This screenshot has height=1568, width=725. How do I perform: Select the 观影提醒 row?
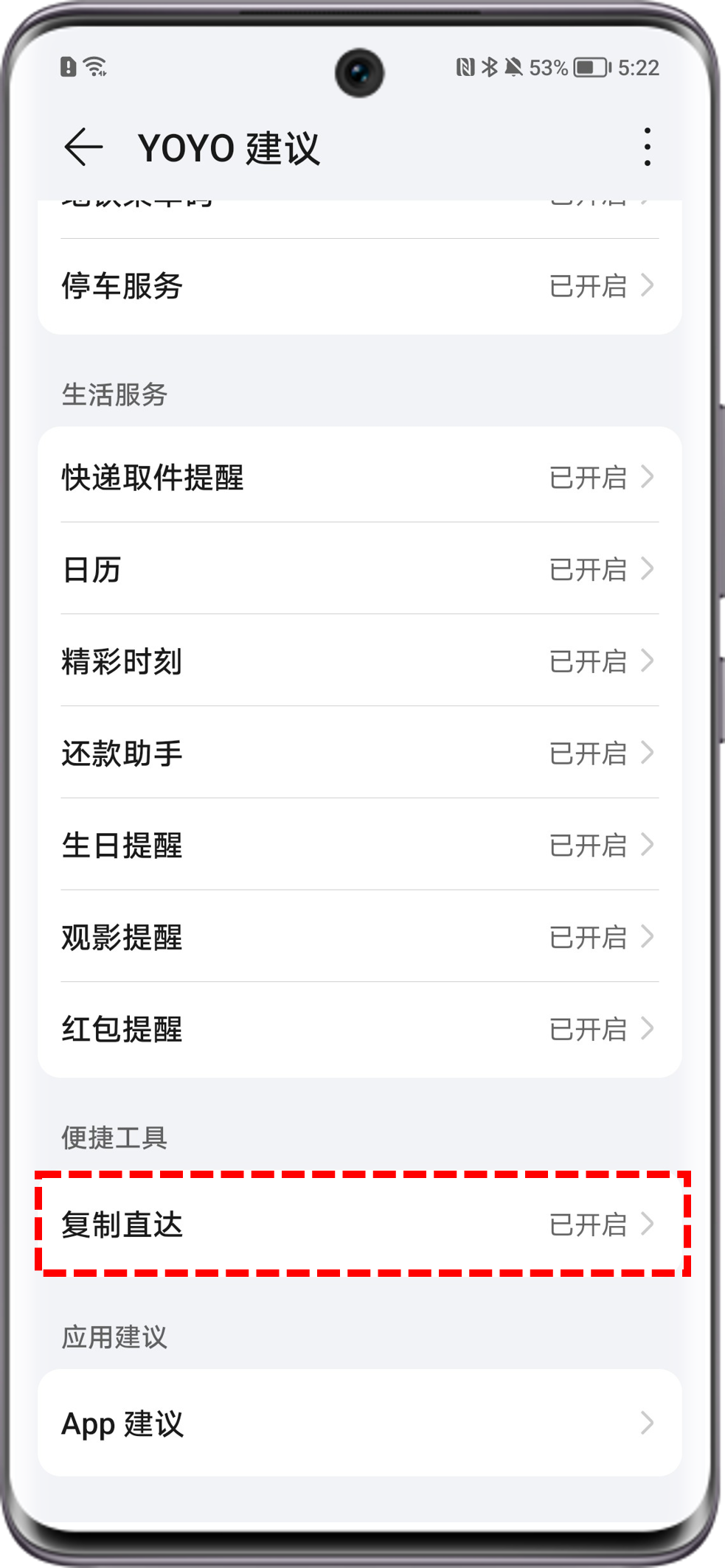pos(359,937)
